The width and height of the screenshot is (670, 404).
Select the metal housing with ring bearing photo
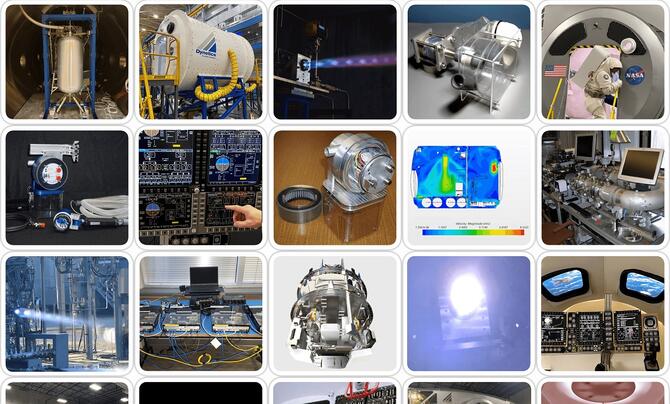[335, 187]
